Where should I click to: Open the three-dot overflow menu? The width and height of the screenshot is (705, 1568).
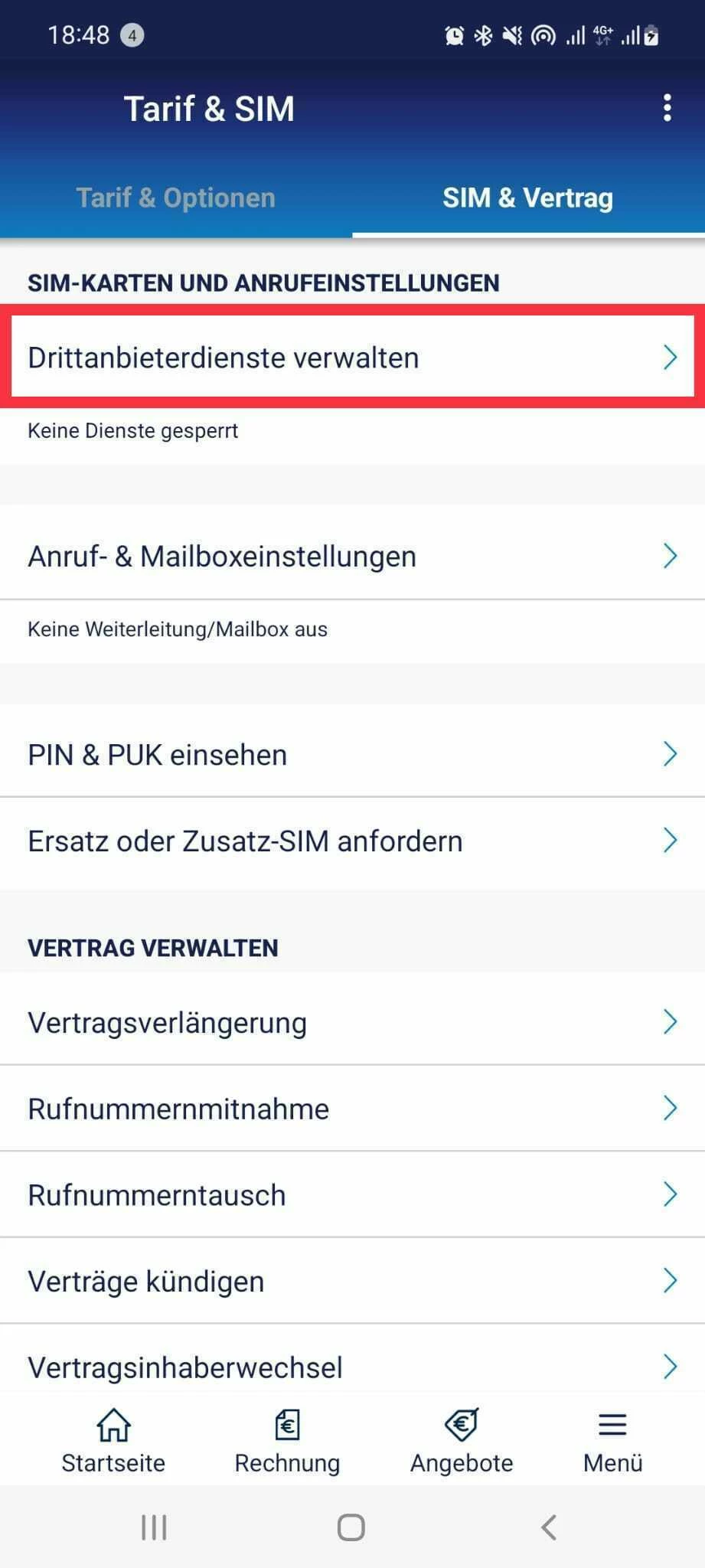click(667, 108)
